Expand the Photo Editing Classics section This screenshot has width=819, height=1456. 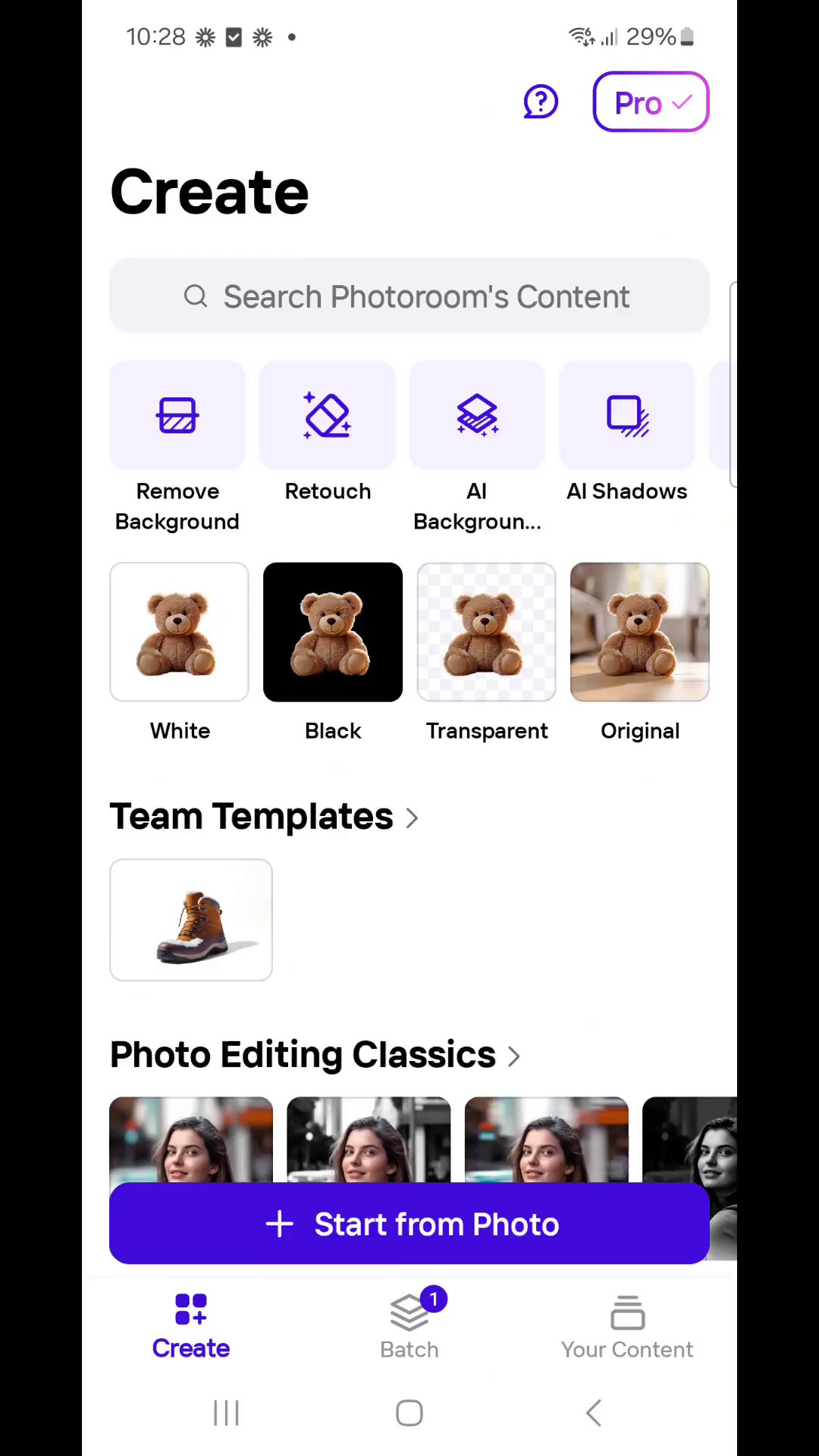[315, 1056]
